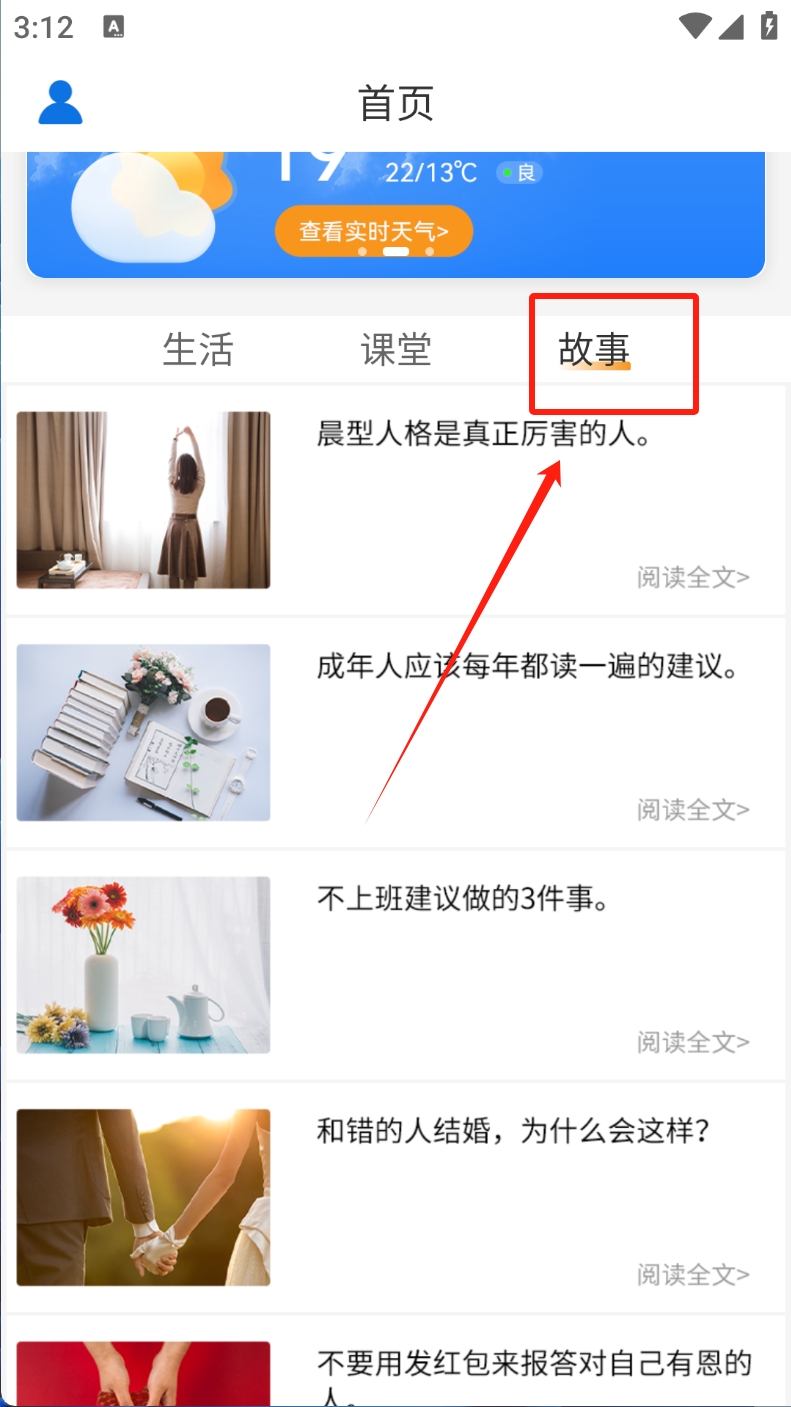Open article 成年人应该每年都读一遍的建议
This screenshot has height=1407, width=791.
point(527,668)
